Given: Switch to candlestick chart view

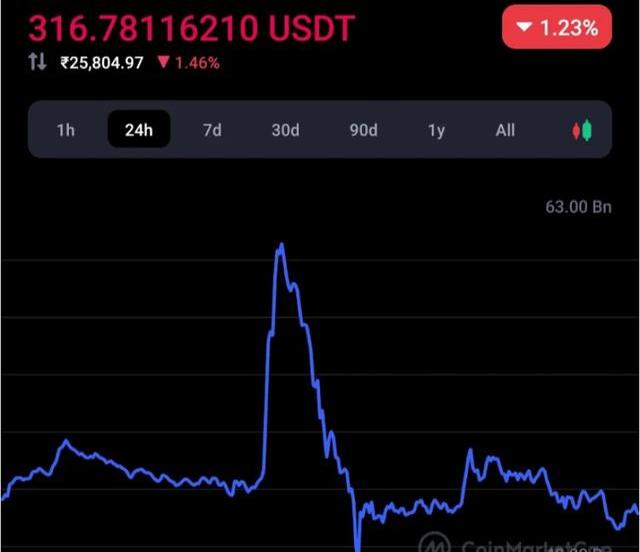Looking at the screenshot, I should tap(581, 130).
